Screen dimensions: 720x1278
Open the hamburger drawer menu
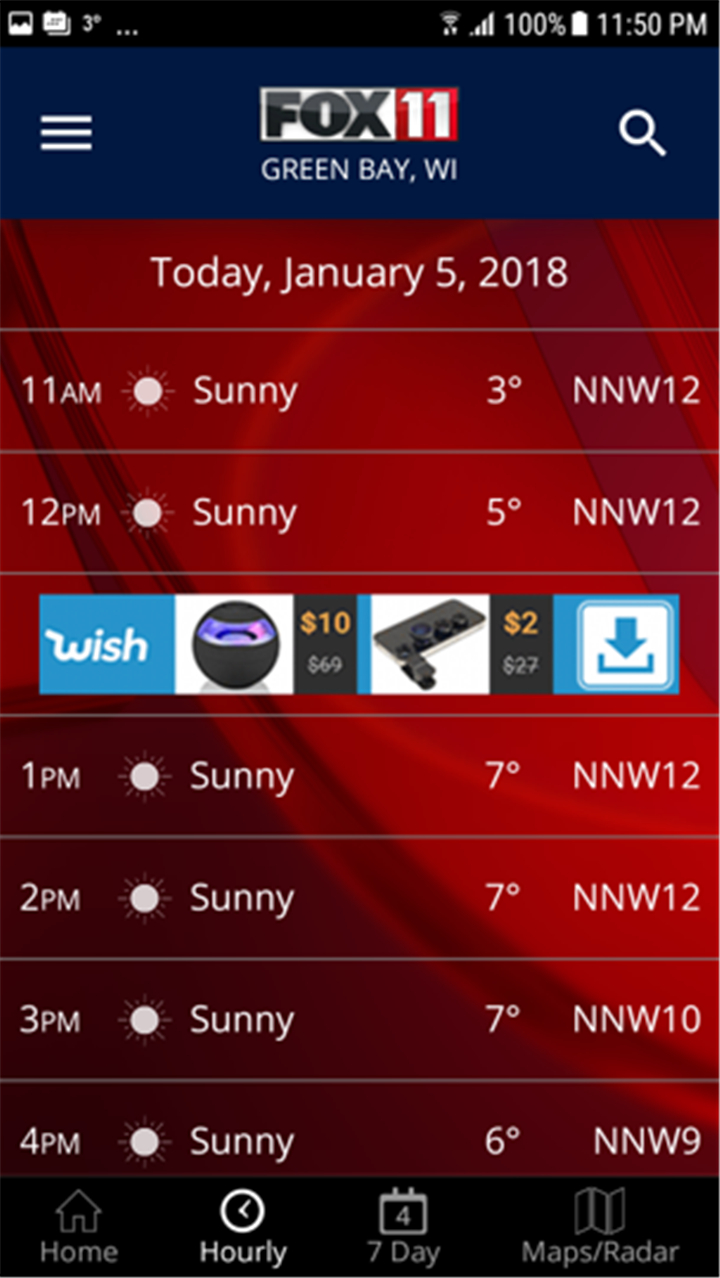pyautogui.click(x=66, y=133)
